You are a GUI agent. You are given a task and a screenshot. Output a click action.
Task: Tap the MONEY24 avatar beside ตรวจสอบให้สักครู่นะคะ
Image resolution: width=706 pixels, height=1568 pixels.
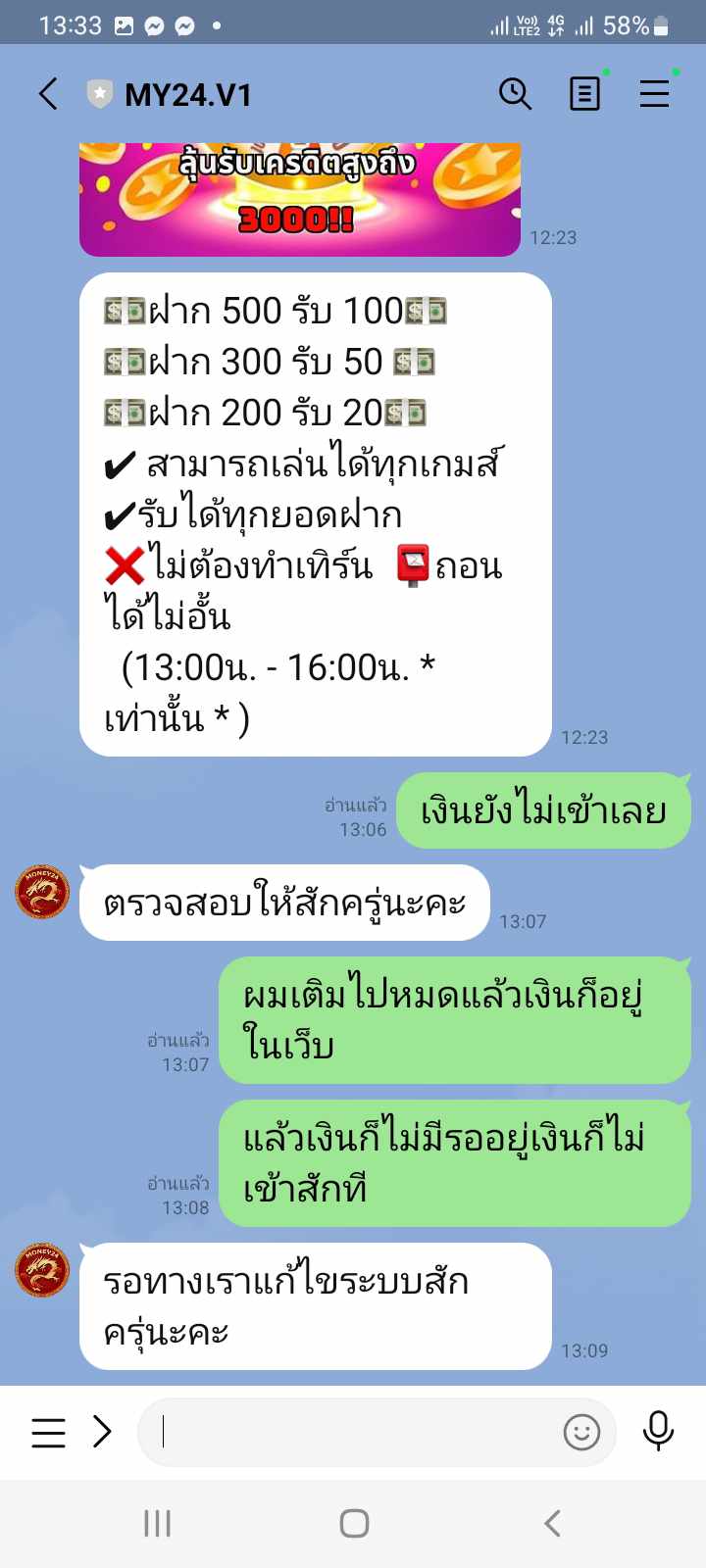[42, 892]
